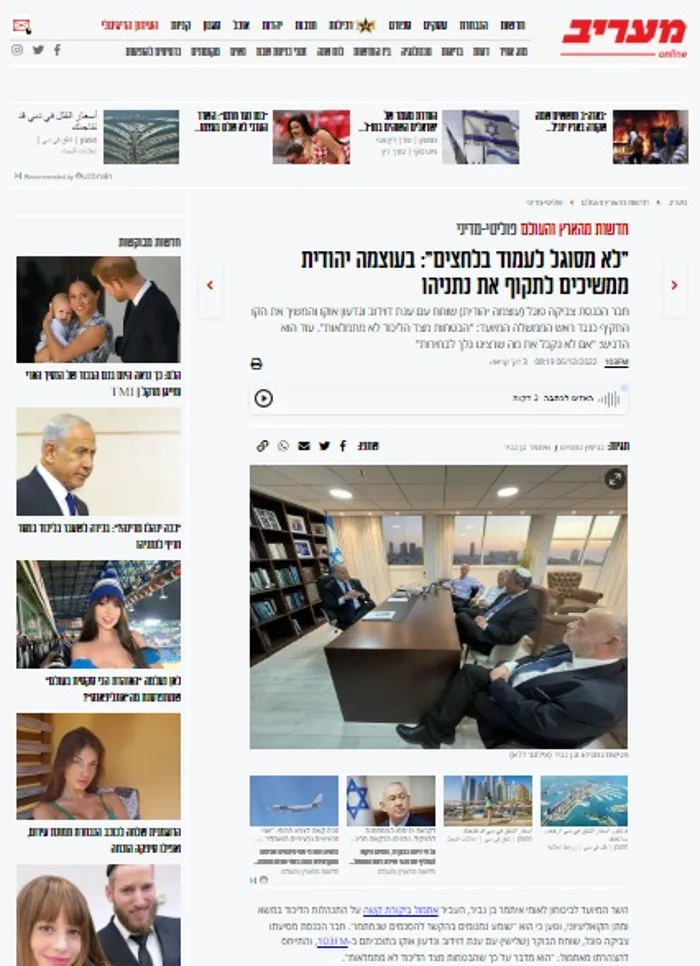
Task: Play the article audio narration
Action: point(263,398)
